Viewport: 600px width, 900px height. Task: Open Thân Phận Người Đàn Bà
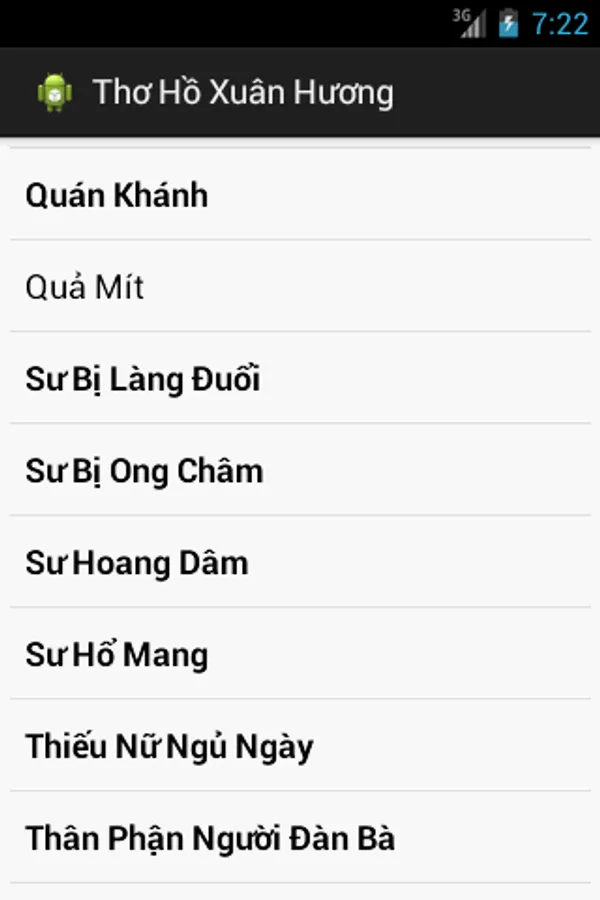(x=210, y=838)
